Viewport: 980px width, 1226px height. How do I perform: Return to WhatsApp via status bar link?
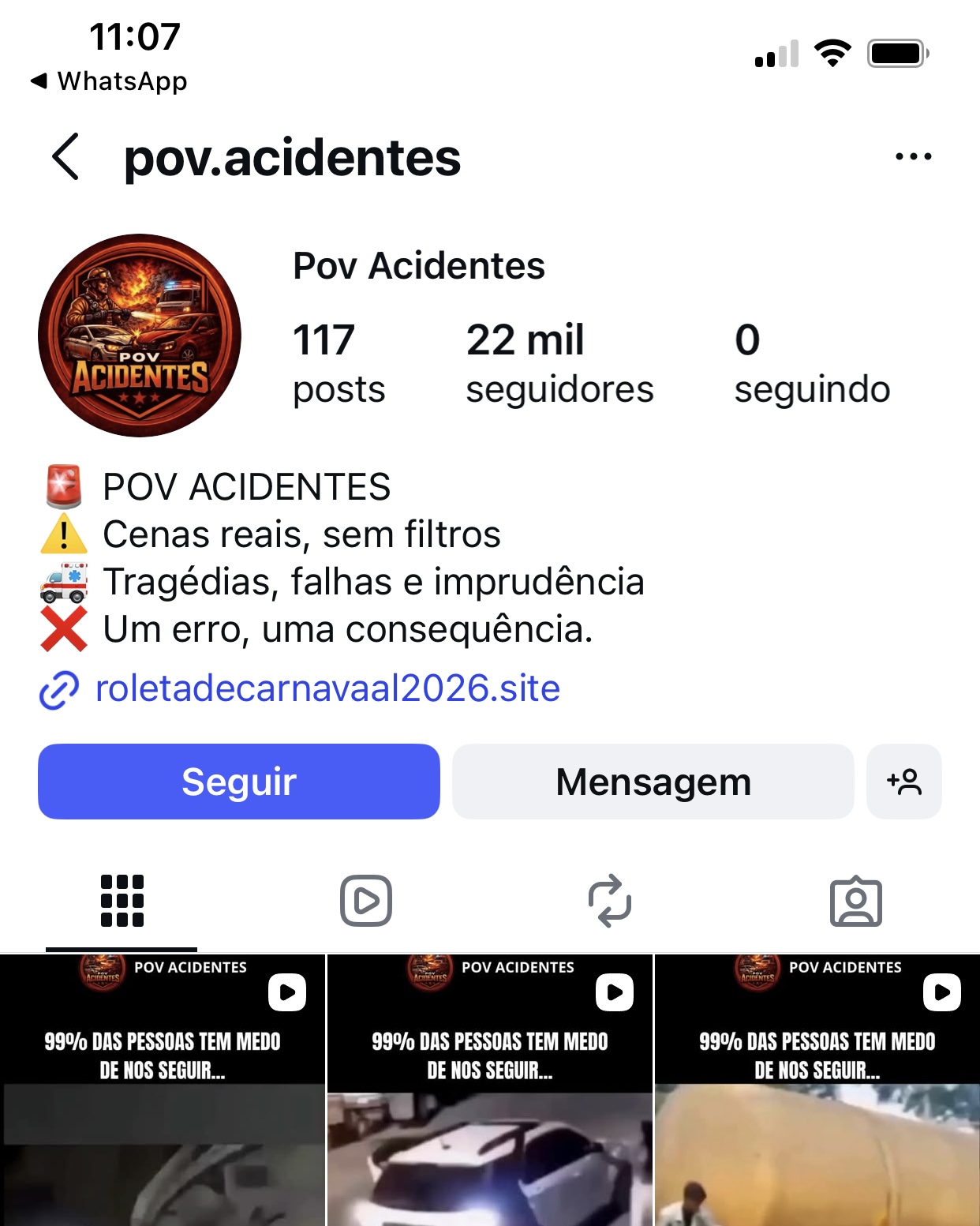(x=109, y=81)
